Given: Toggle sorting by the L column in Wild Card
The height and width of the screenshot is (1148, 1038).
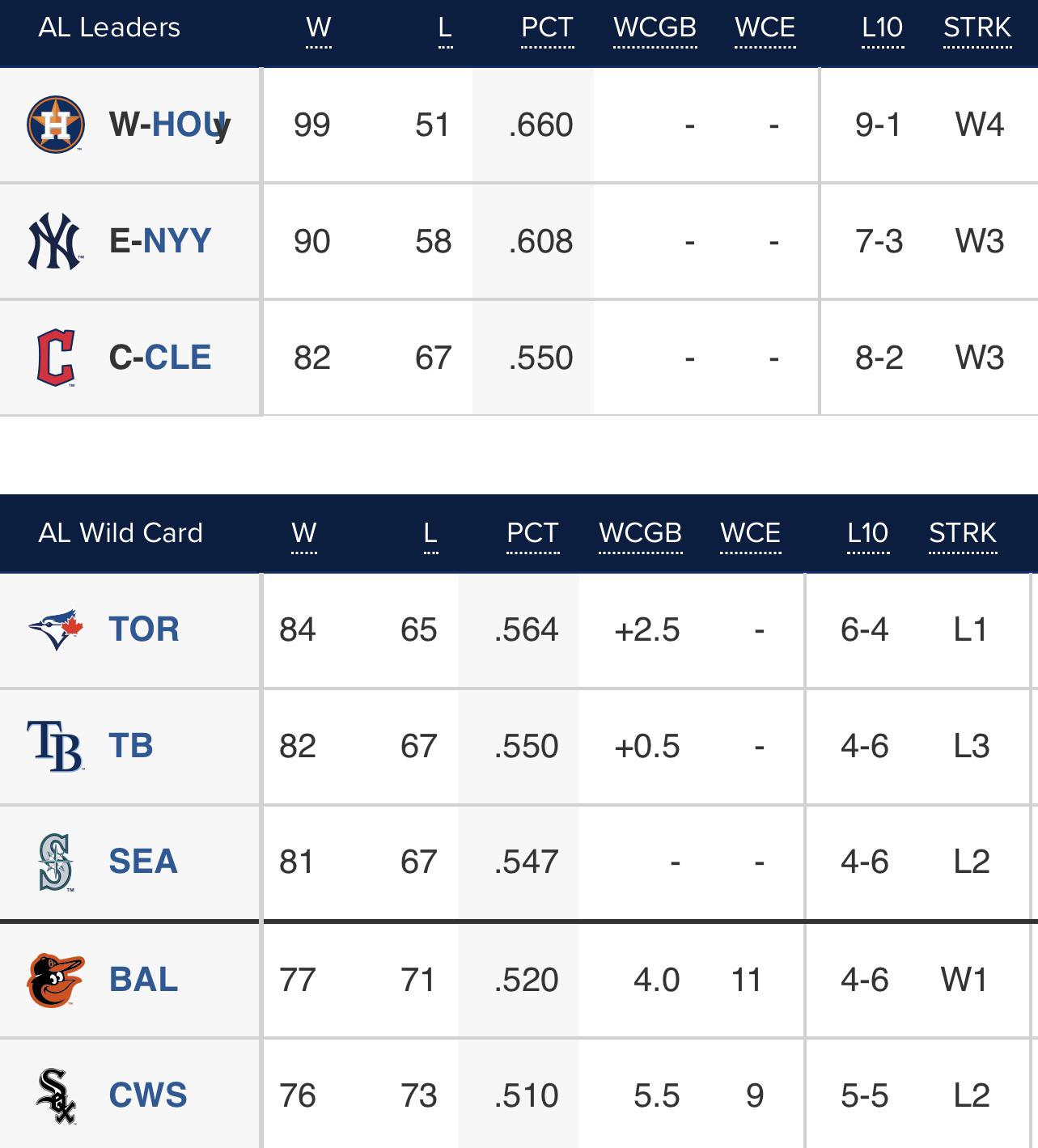Looking at the screenshot, I should [430, 533].
